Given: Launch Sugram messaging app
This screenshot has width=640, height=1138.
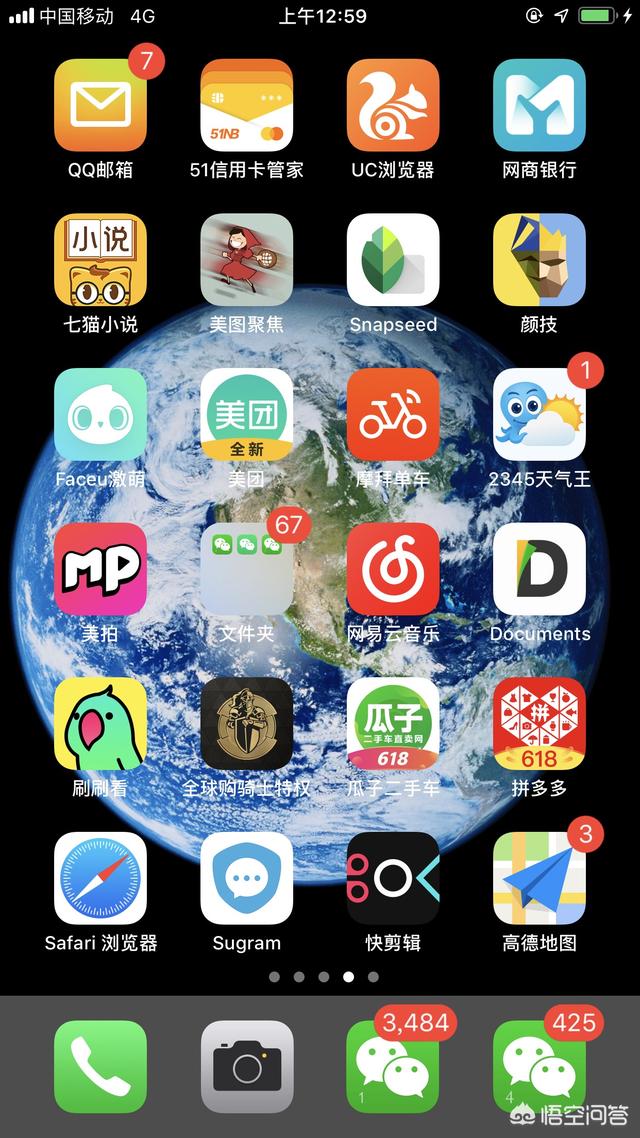Looking at the screenshot, I should pos(247,878).
